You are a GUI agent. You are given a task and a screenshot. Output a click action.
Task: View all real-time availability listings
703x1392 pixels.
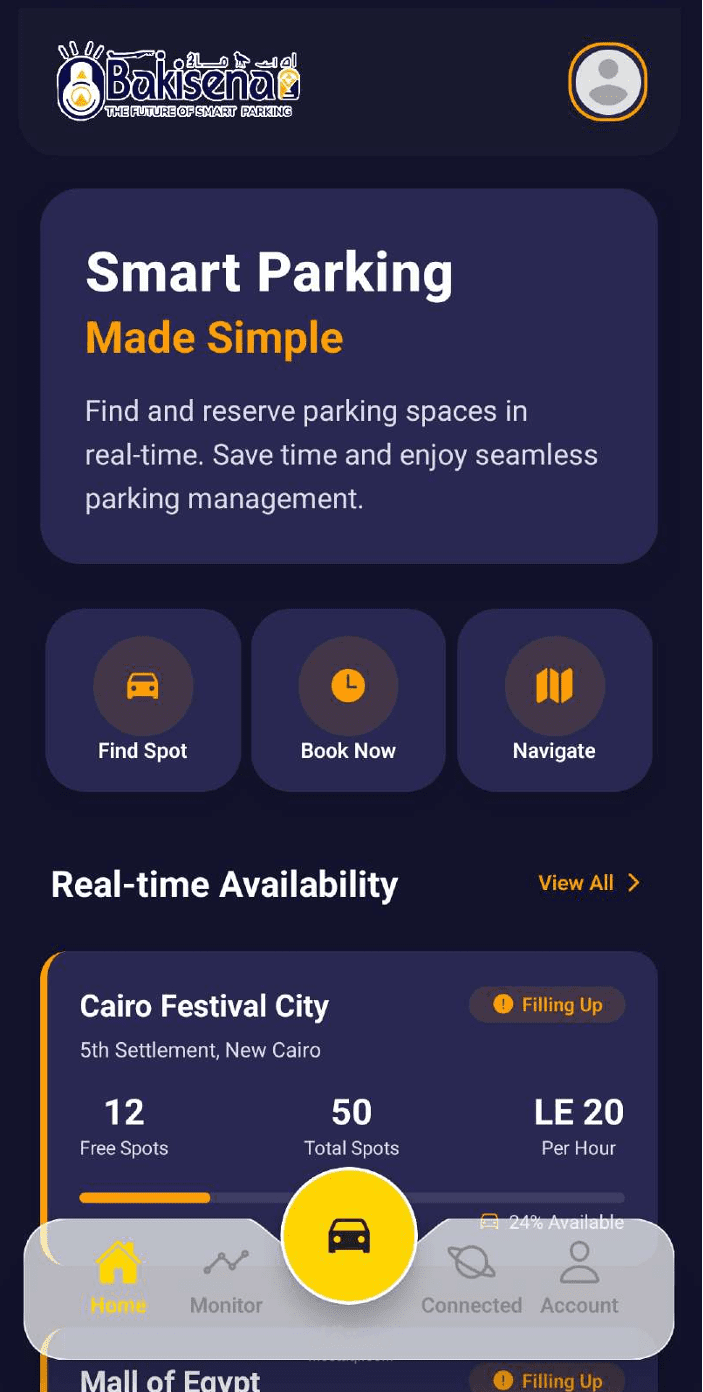588,883
